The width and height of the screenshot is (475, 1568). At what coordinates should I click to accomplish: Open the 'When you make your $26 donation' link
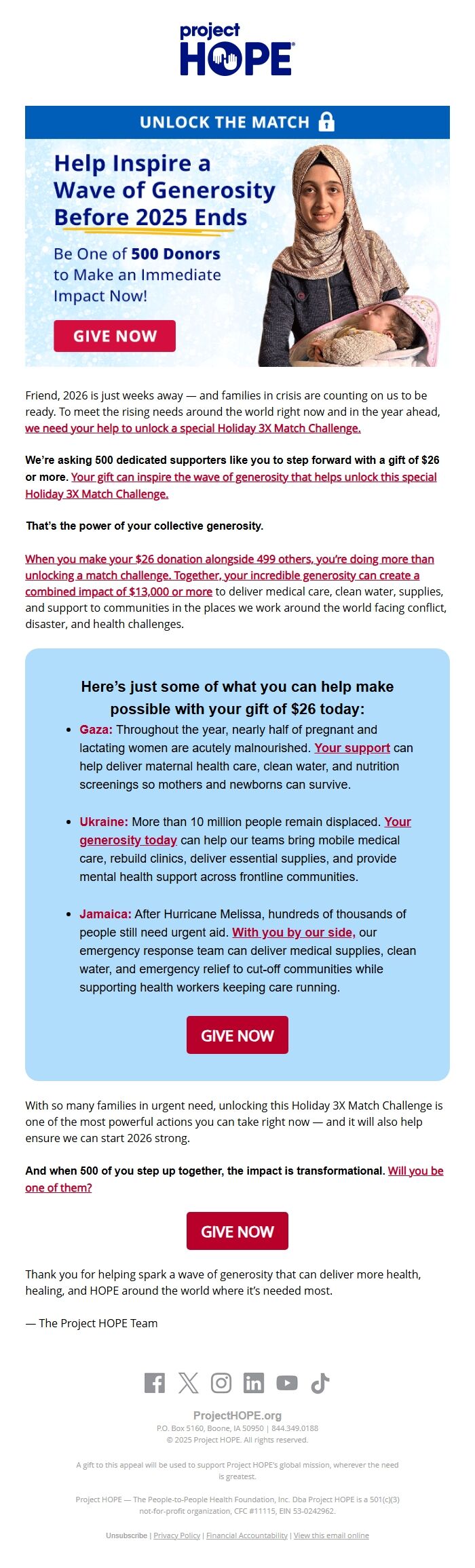point(229,560)
